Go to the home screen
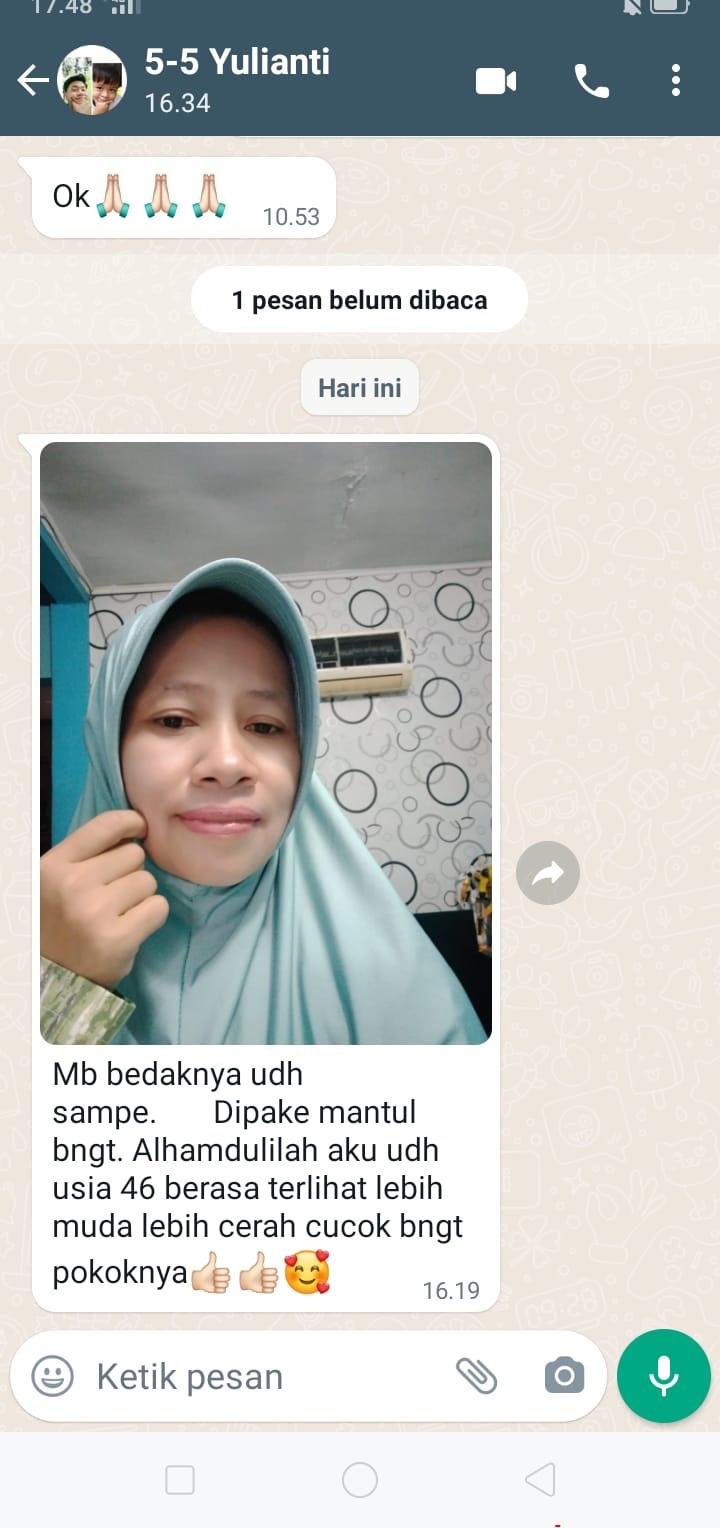 click(360, 1480)
